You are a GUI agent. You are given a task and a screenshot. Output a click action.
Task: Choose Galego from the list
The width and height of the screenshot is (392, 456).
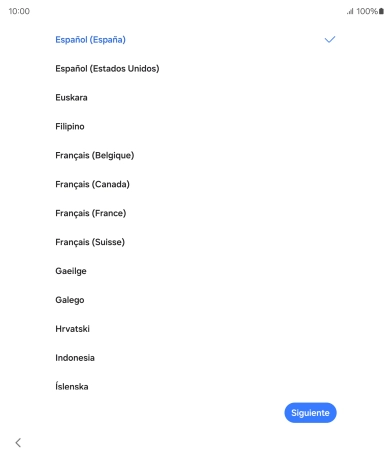coord(196,300)
